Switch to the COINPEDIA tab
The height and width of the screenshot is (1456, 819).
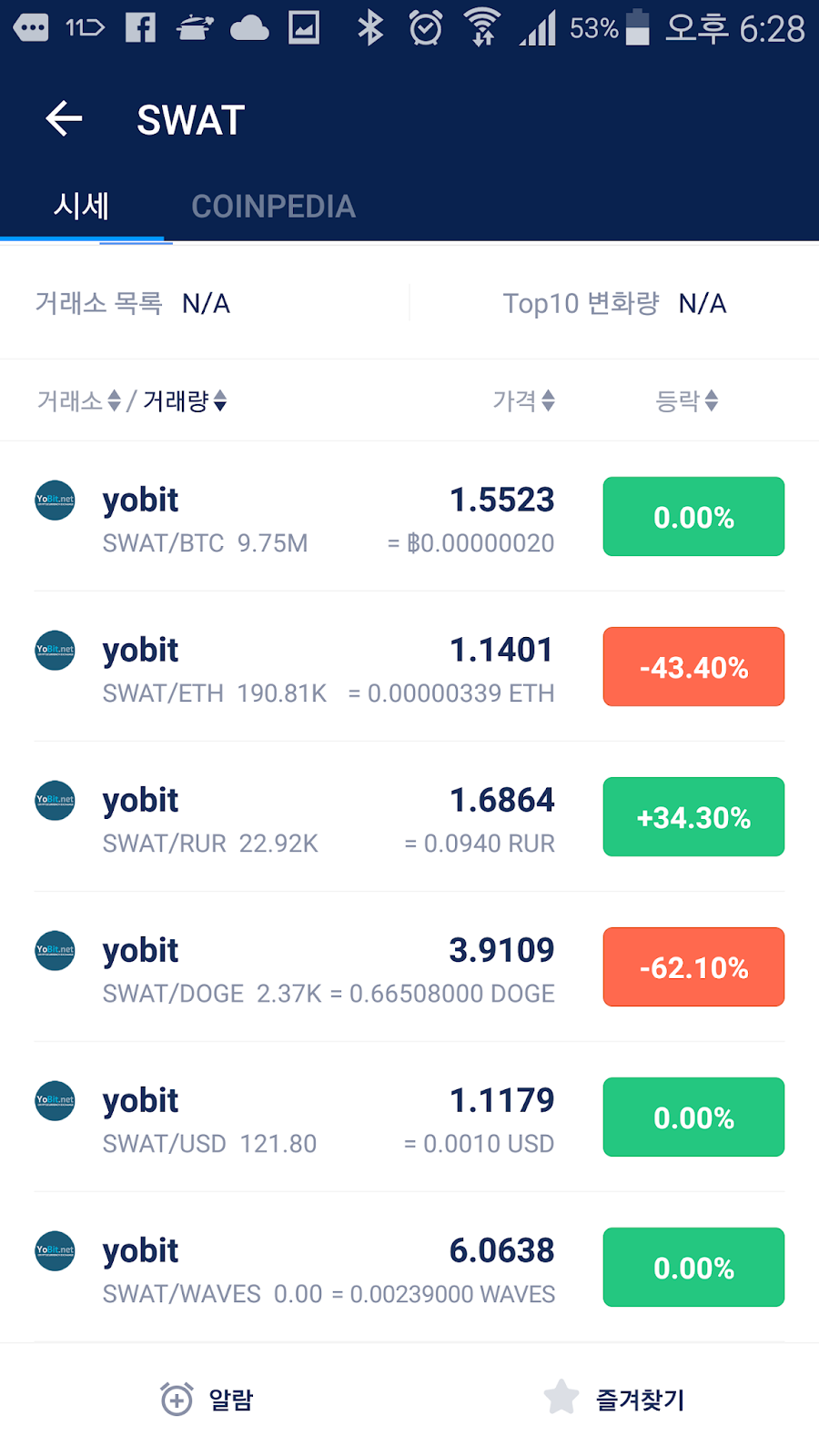[273, 207]
